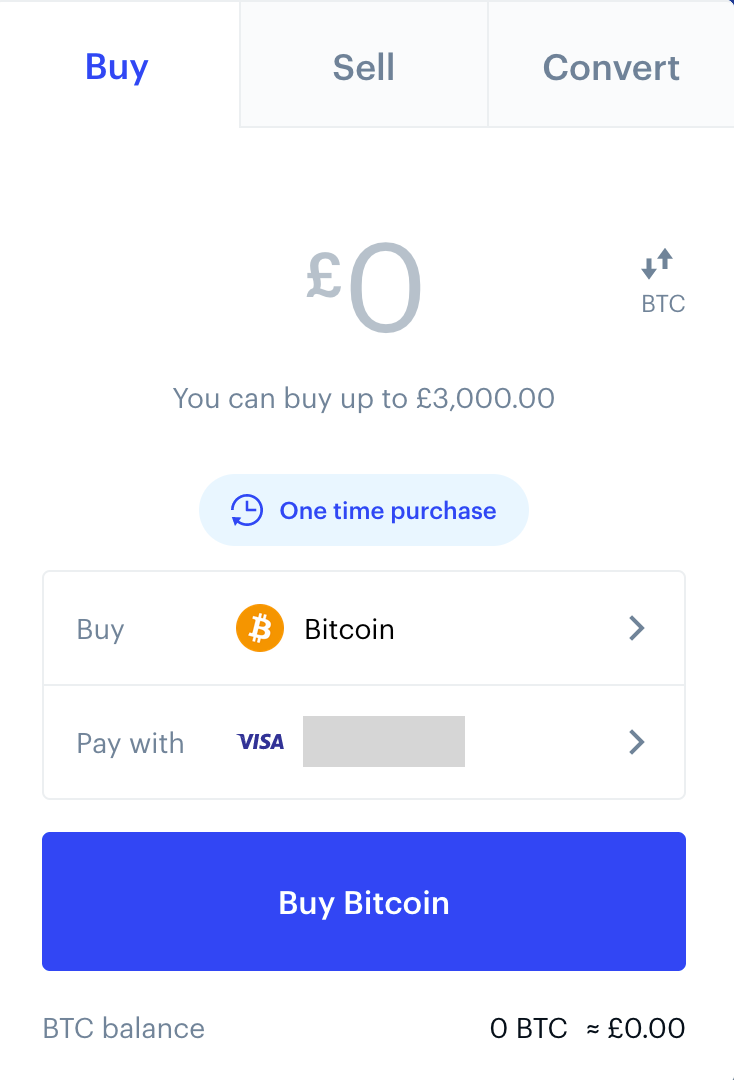Click the BTC label under swap arrows
The image size is (734, 1080).
(x=663, y=304)
